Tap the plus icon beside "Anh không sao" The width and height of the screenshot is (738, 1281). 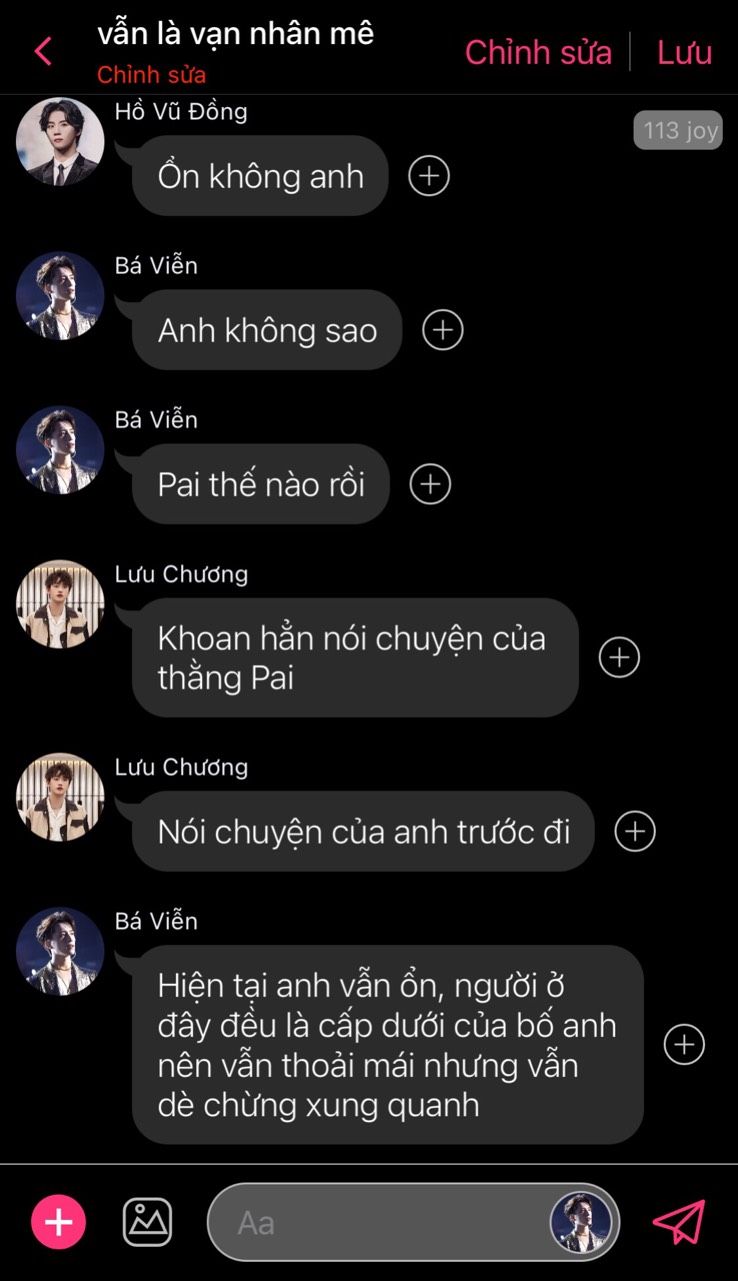tap(443, 330)
